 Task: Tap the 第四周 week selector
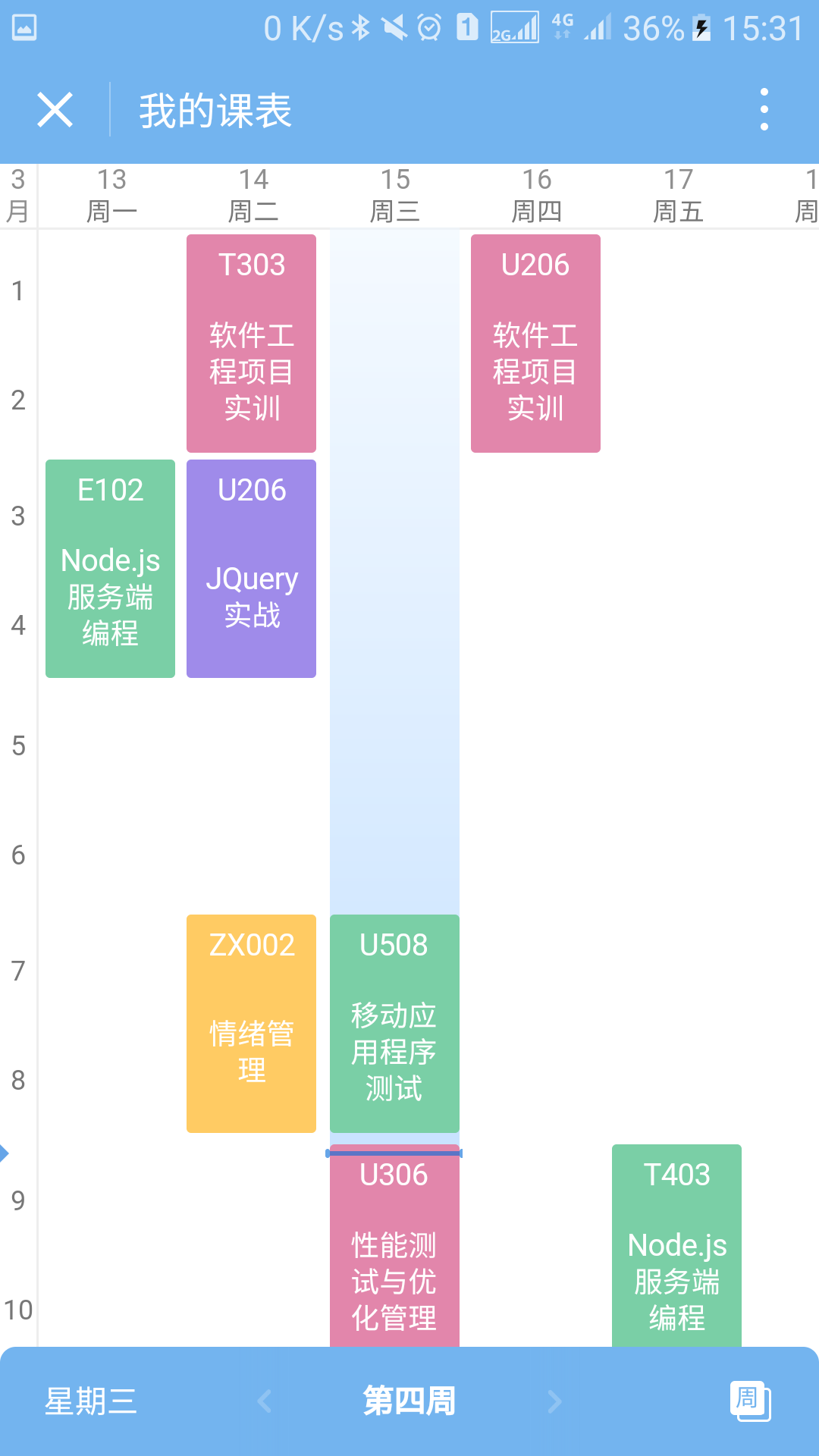pyautogui.click(x=409, y=1401)
